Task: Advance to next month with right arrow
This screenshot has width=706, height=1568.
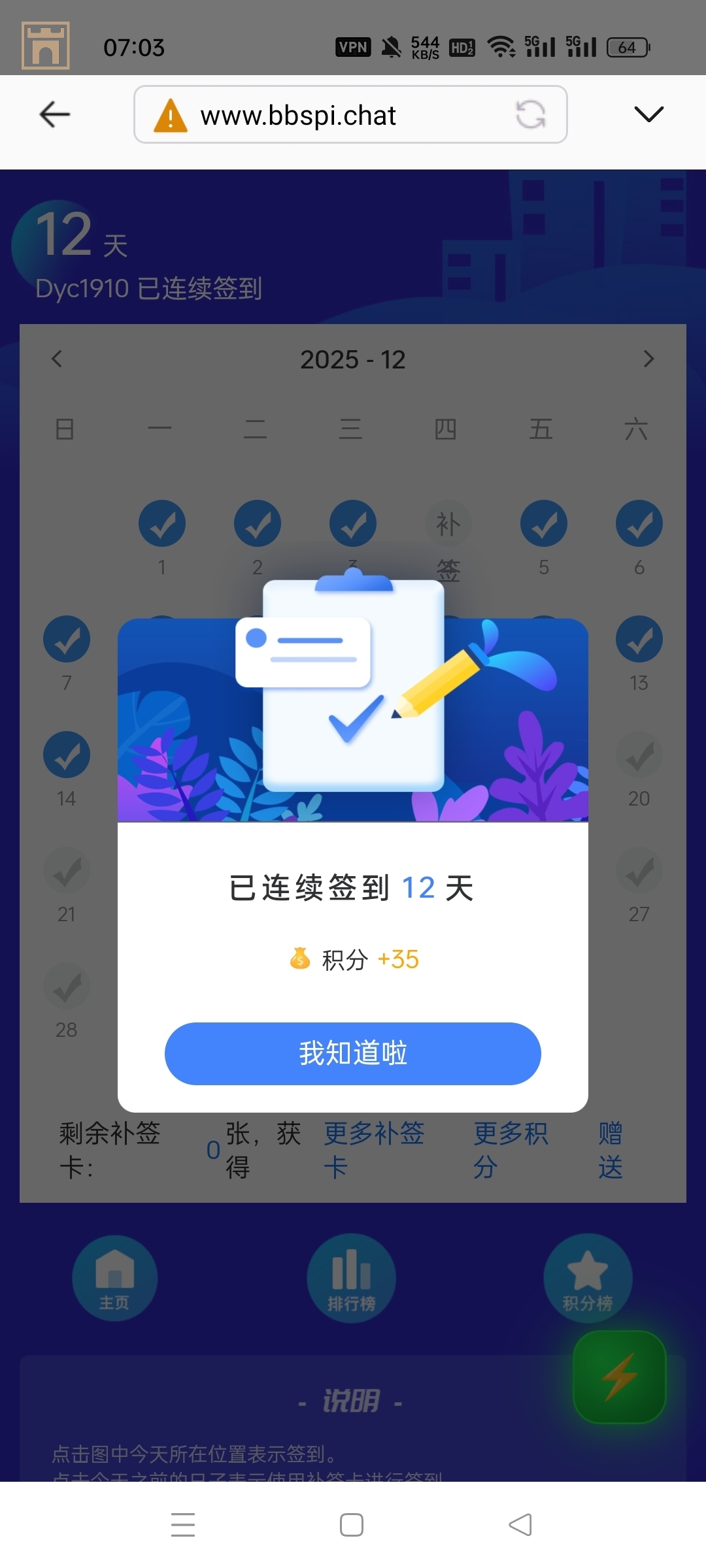Action: tap(649, 359)
